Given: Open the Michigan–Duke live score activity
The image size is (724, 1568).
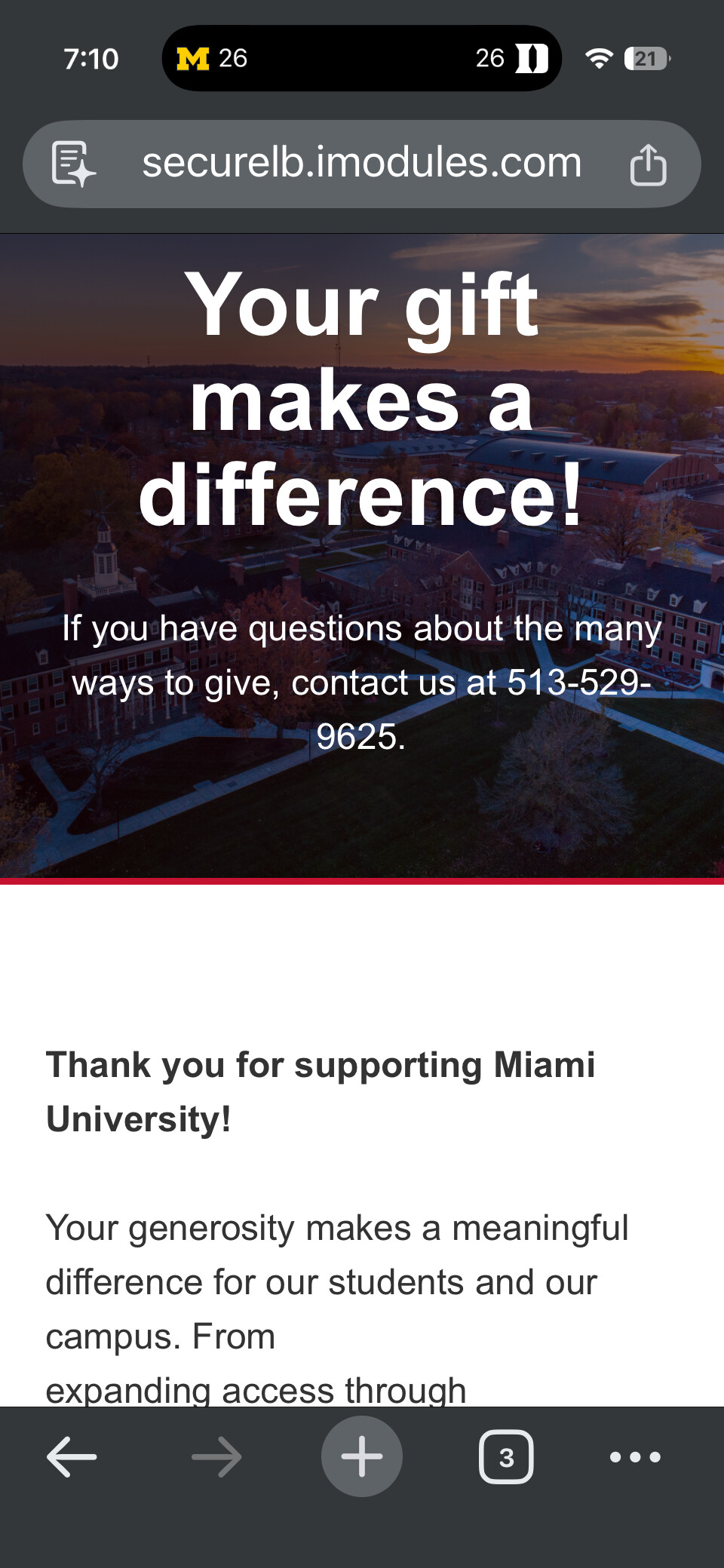Looking at the screenshot, I should 362,58.
